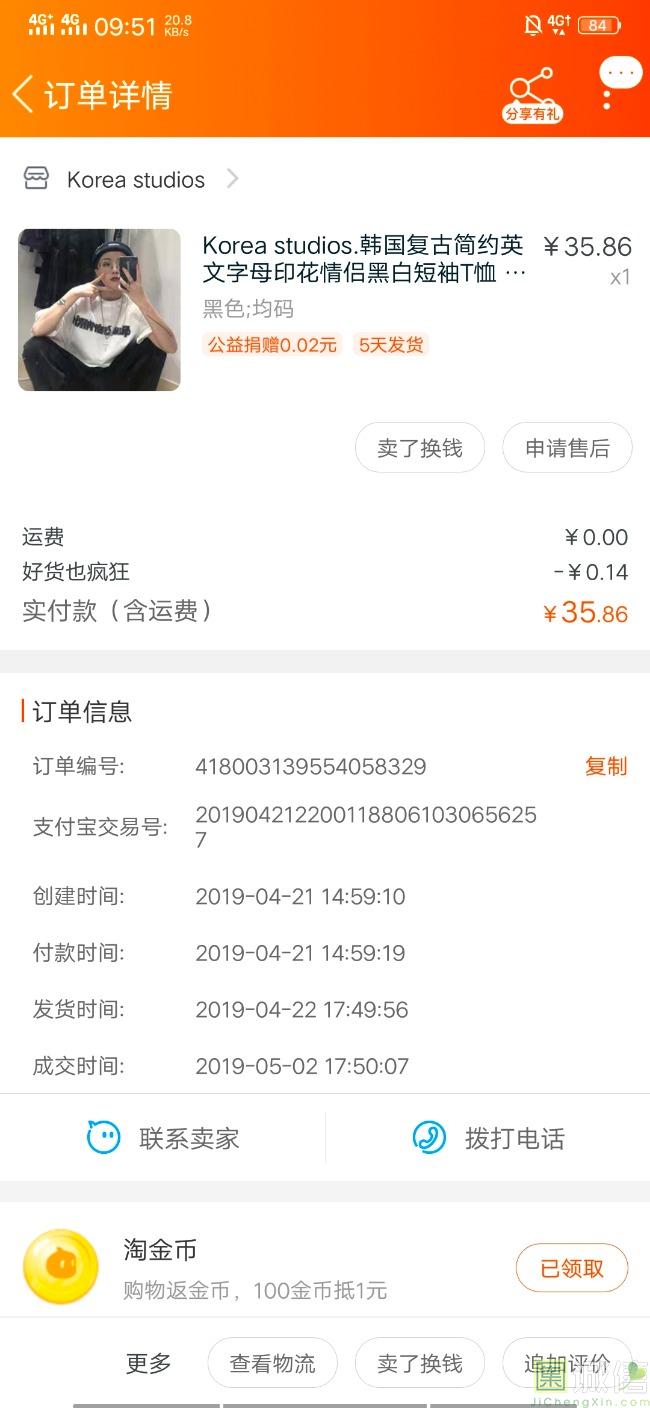Tap the 已领取 button for 淘金币

tap(571, 1268)
